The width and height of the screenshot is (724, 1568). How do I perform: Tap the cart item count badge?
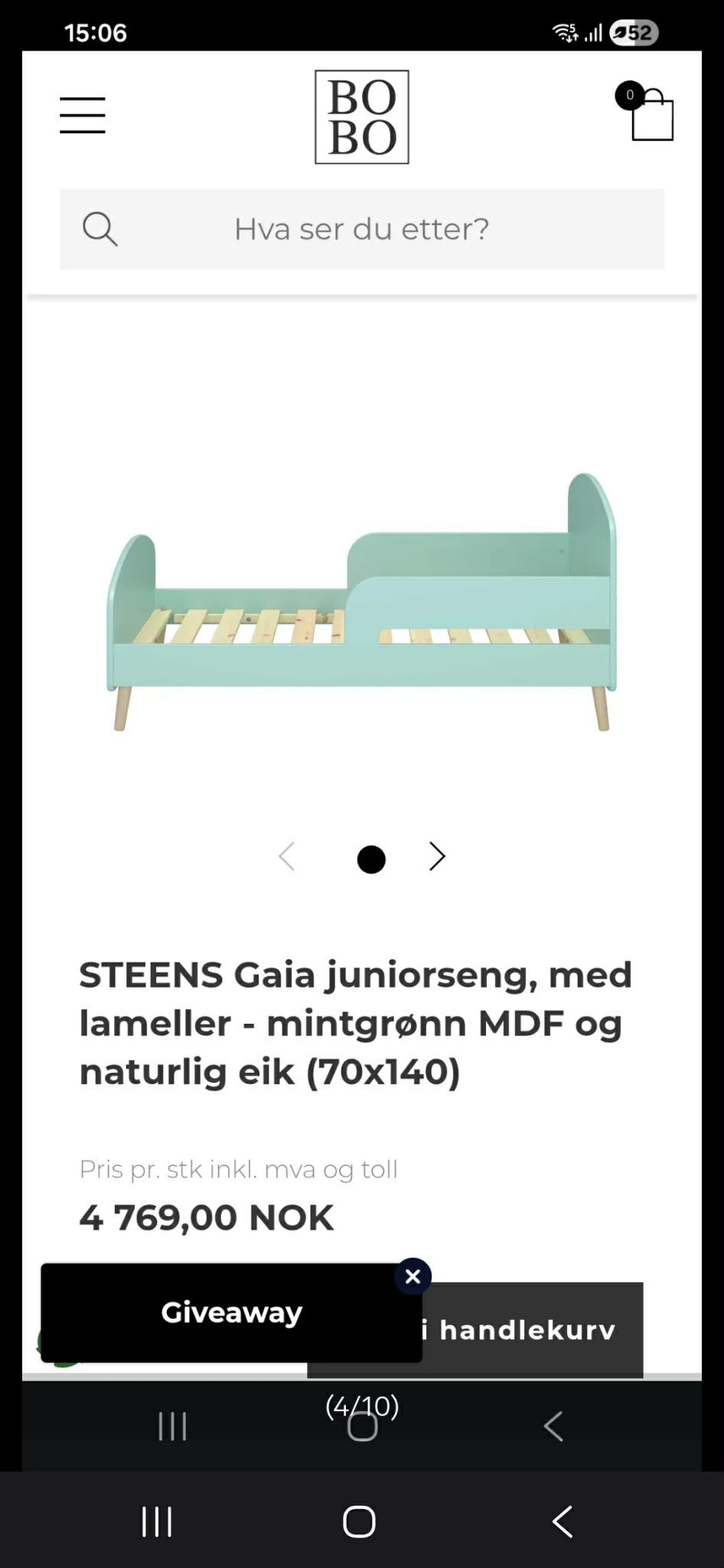(x=628, y=95)
